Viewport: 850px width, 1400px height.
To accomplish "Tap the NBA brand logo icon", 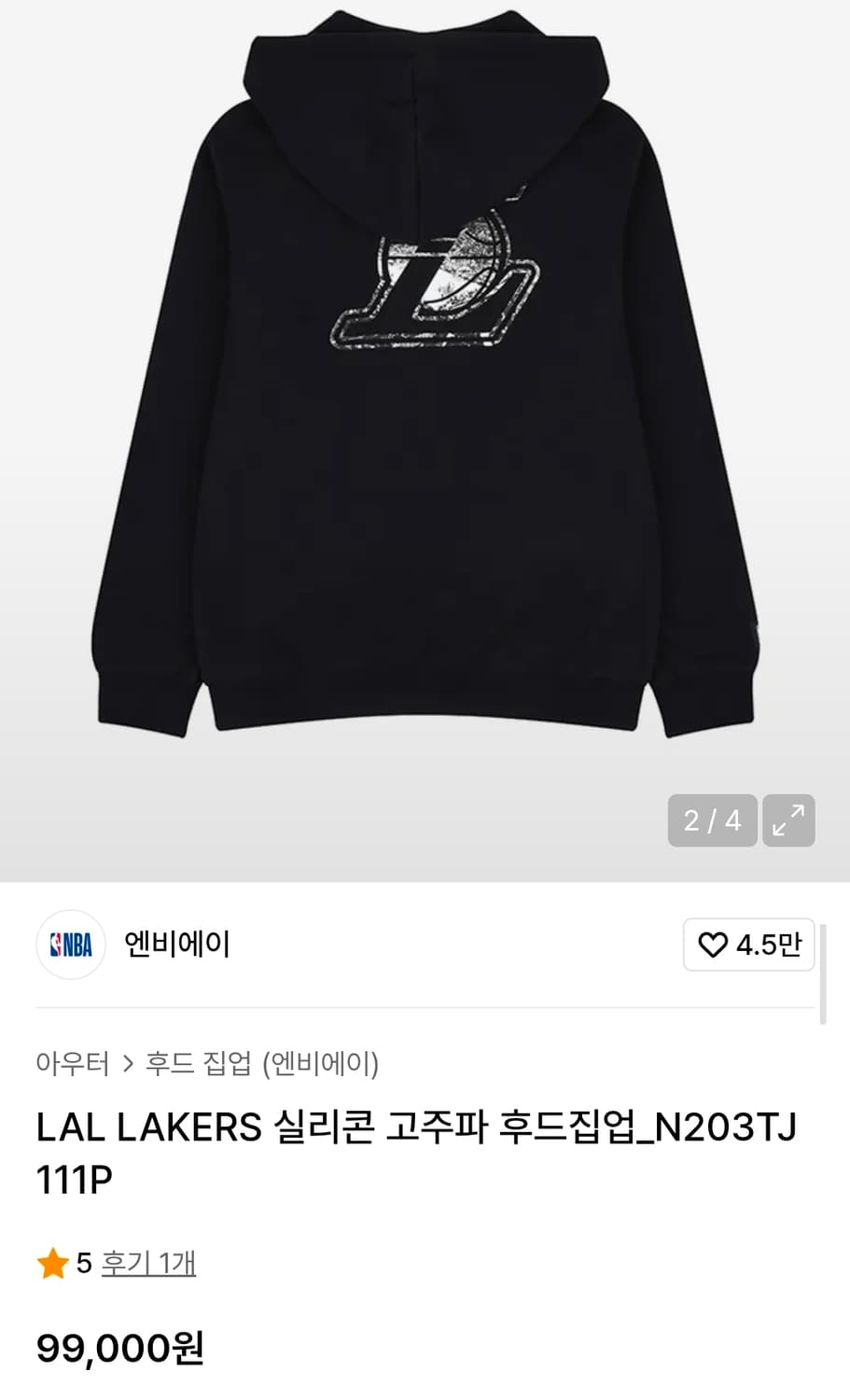I will (70, 945).
